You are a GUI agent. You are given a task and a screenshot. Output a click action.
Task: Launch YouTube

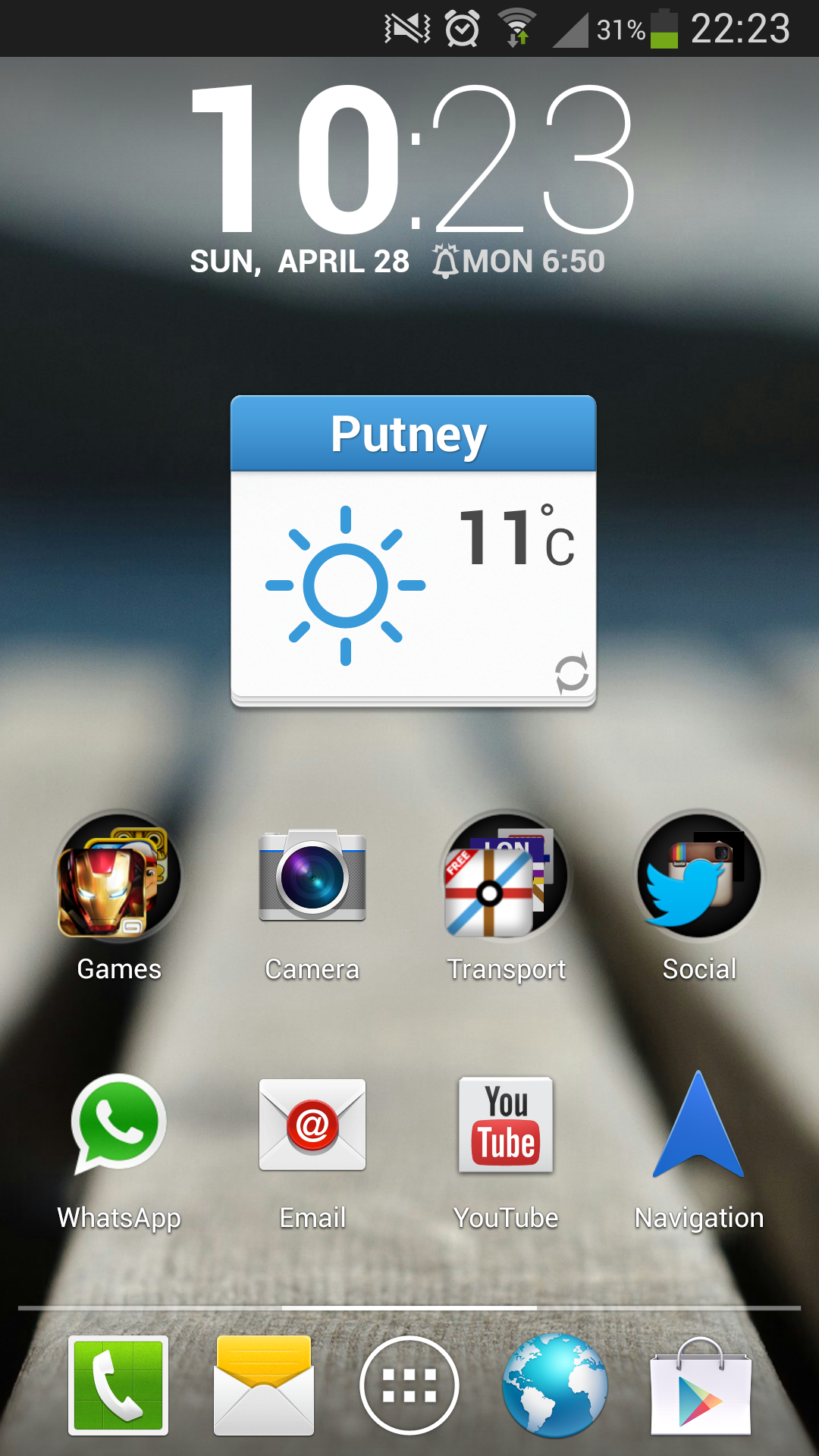(x=506, y=1125)
